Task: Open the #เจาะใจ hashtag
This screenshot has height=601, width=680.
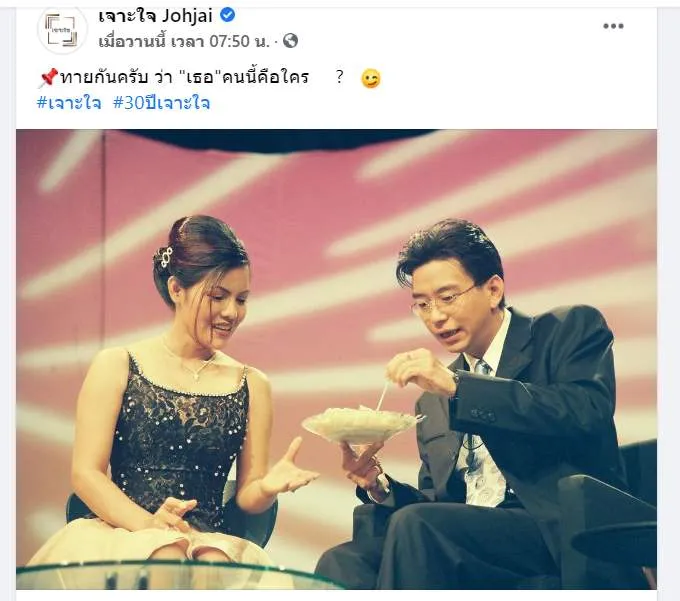Action: tap(68, 103)
